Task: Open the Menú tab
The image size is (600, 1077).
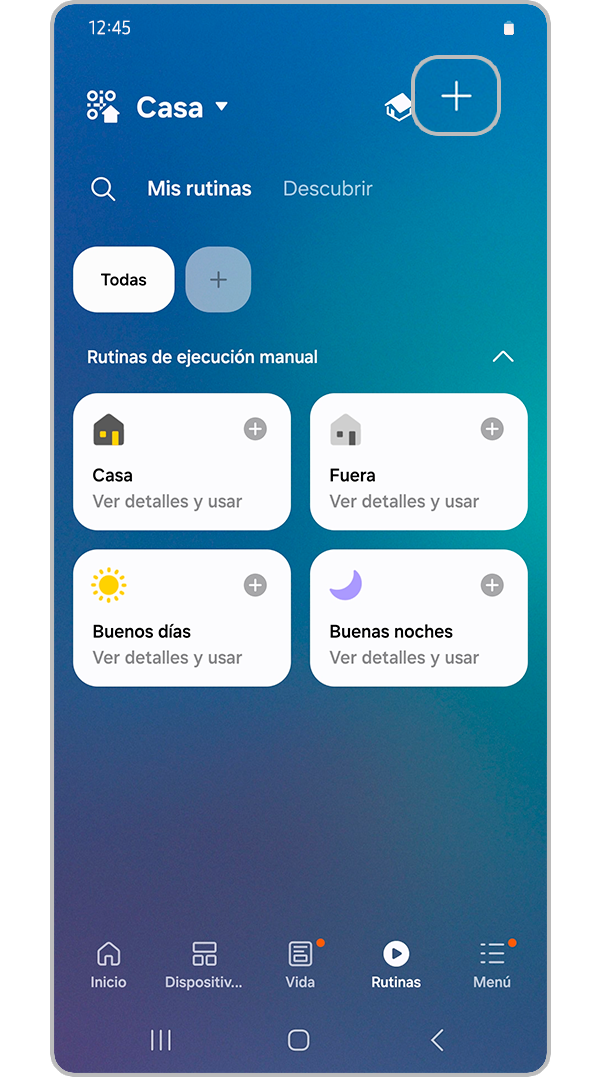Action: tap(492, 964)
